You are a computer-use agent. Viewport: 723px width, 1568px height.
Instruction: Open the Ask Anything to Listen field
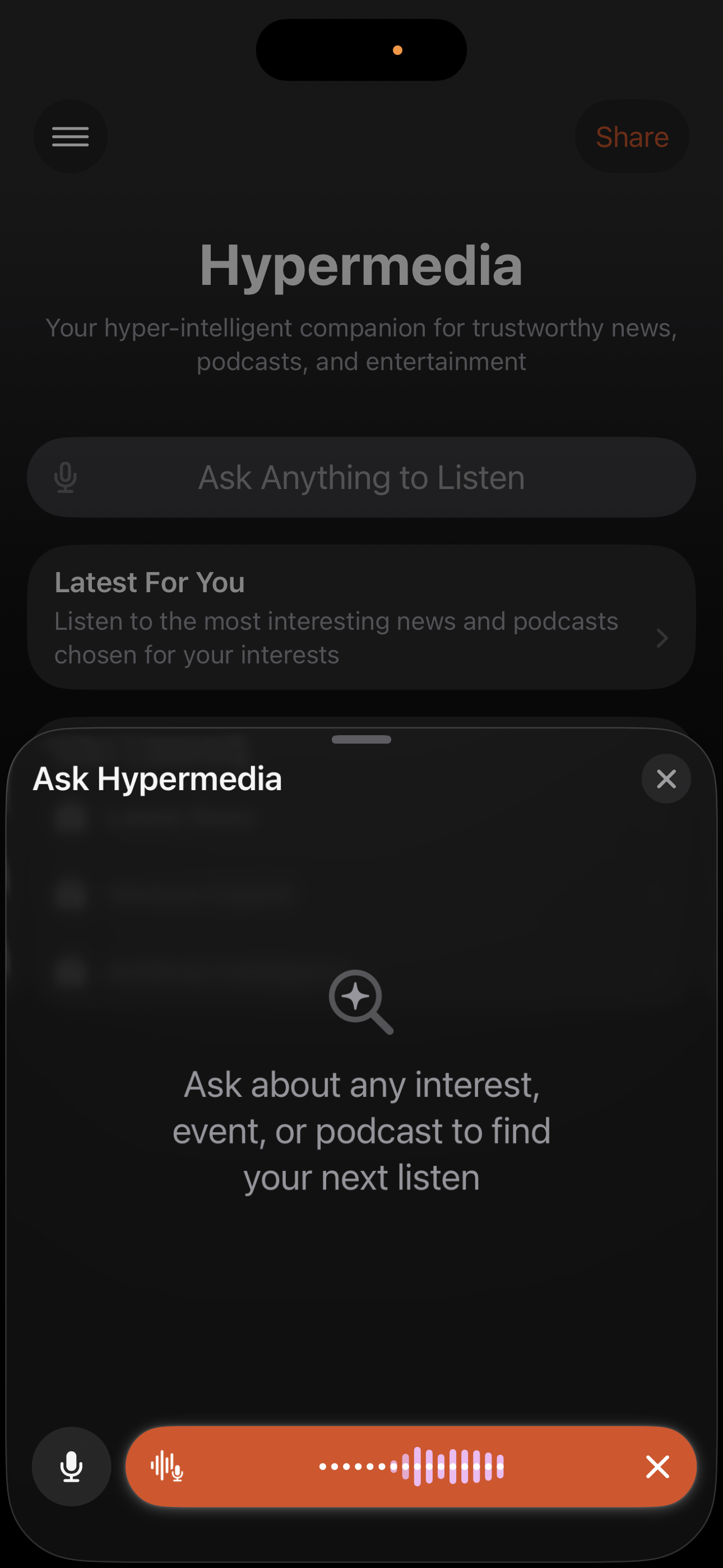point(361,477)
